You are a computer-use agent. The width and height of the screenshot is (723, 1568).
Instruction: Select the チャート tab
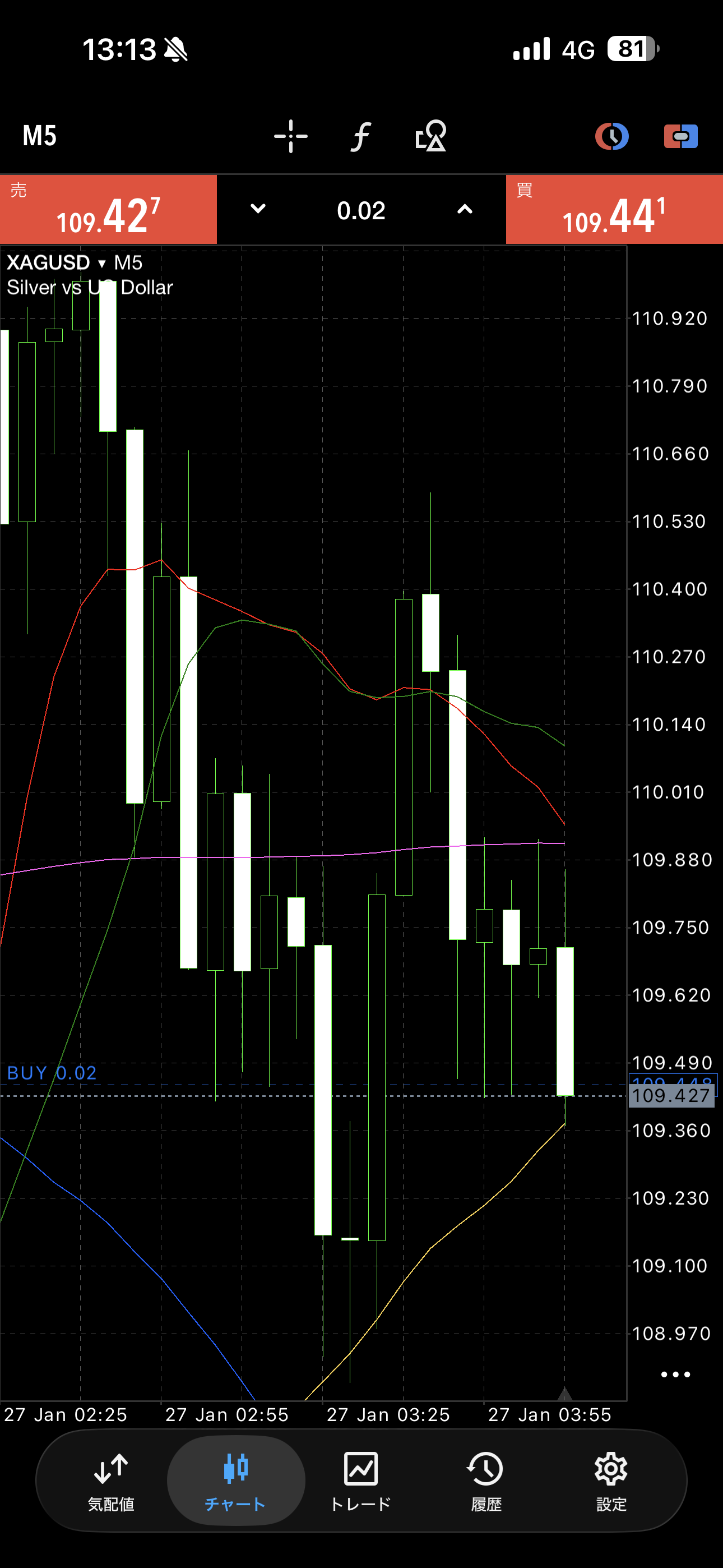(x=235, y=1480)
